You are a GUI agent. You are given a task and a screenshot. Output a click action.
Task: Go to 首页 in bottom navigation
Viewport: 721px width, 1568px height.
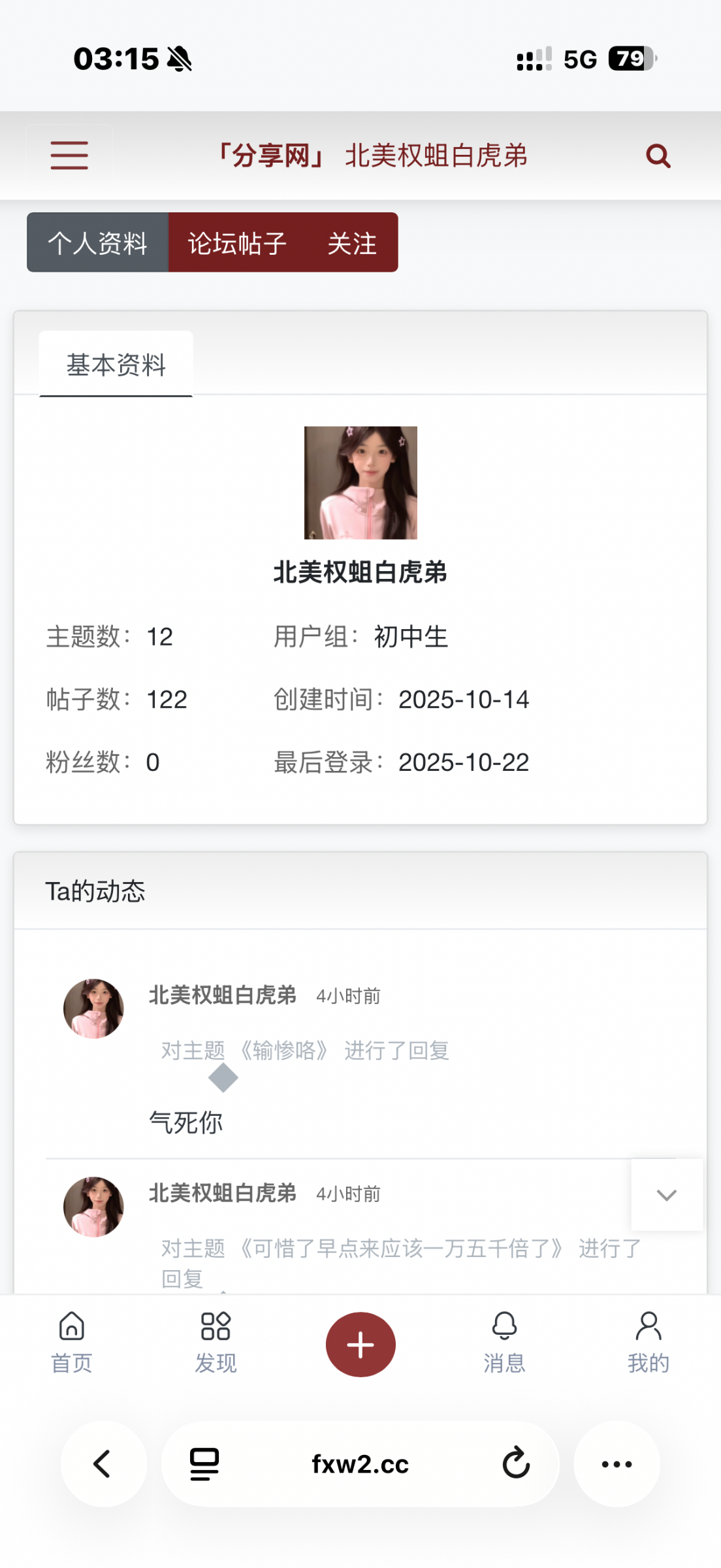pyautogui.click(x=72, y=1343)
